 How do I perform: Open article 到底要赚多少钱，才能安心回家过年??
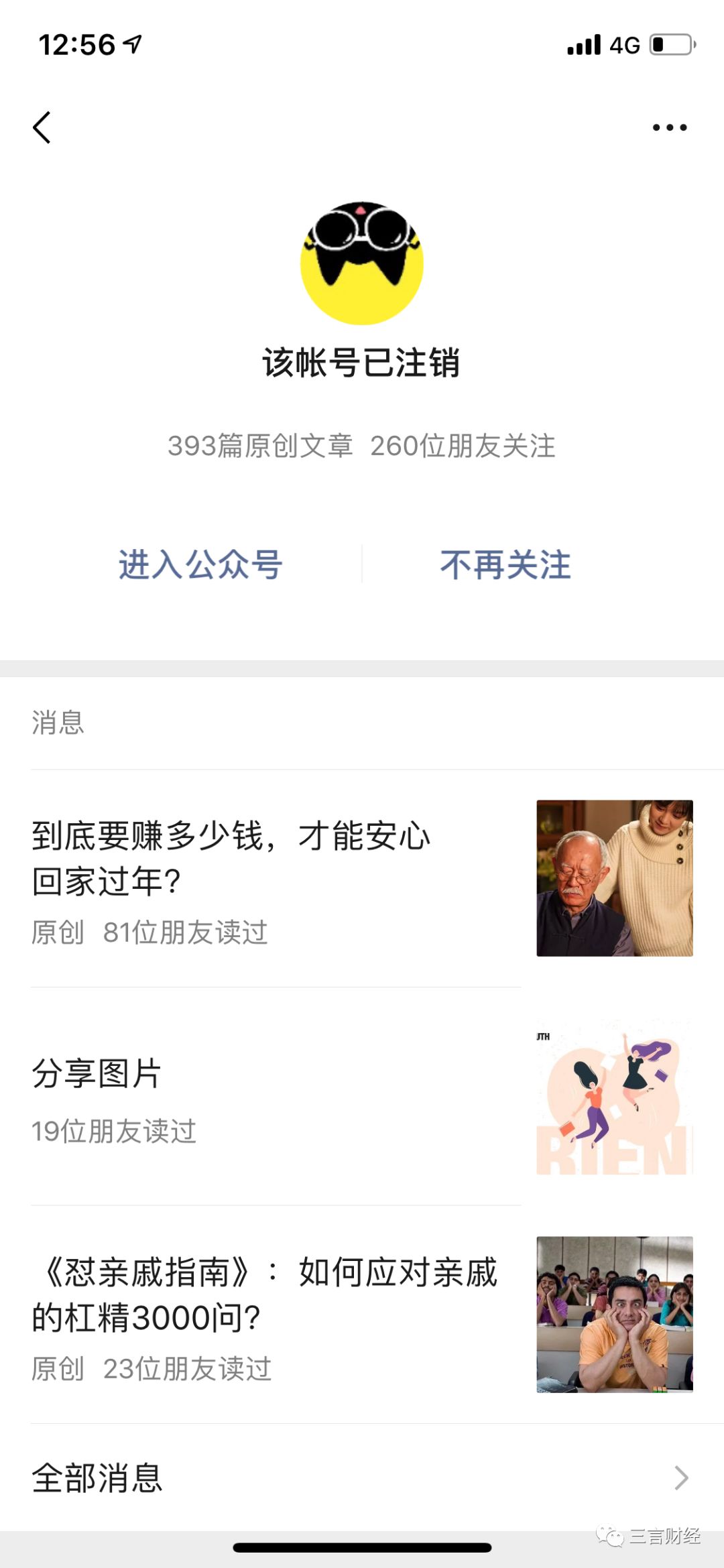pyautogui.click(x=362, y=878)
